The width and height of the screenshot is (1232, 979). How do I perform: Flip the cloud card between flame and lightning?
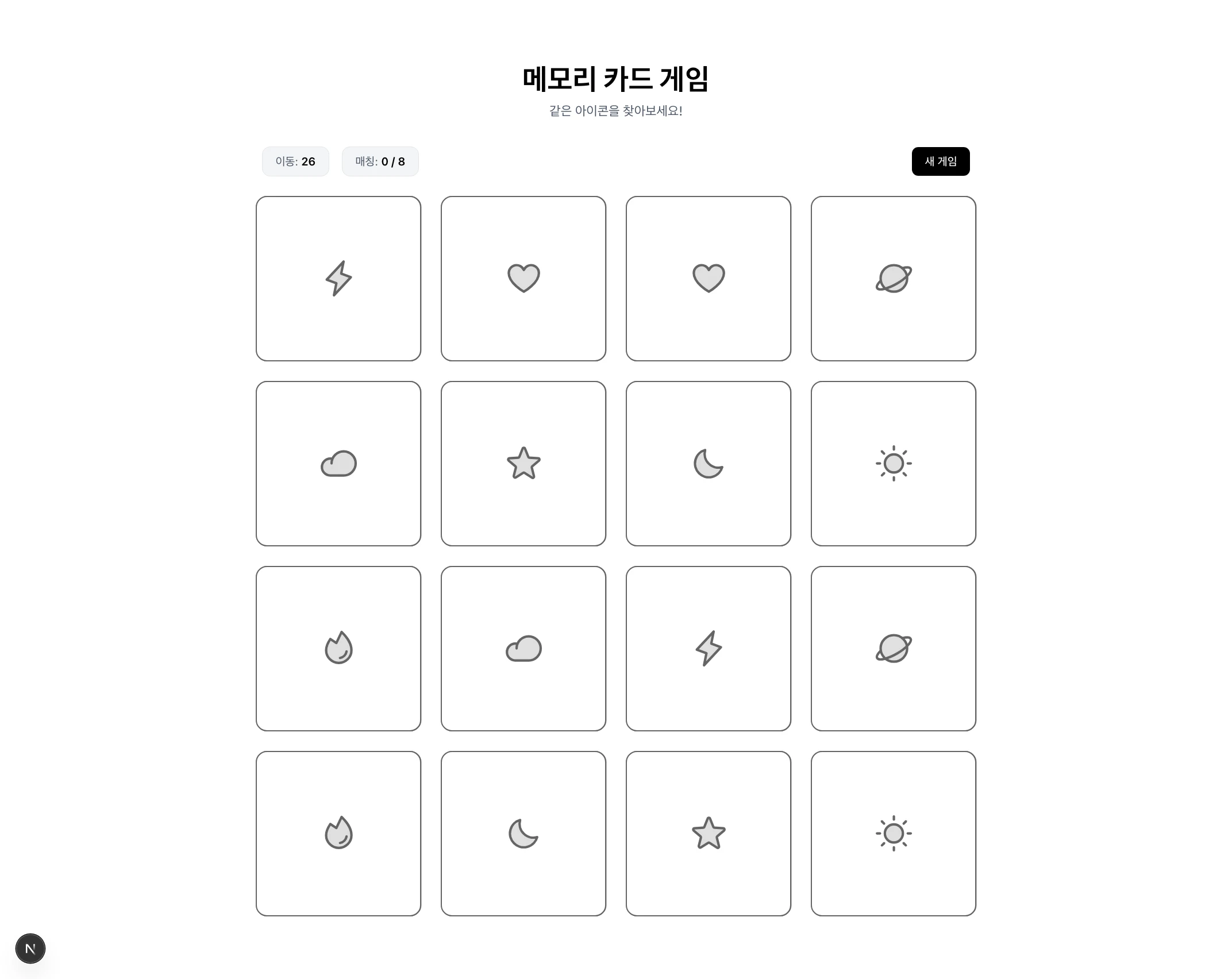point(523,649)
